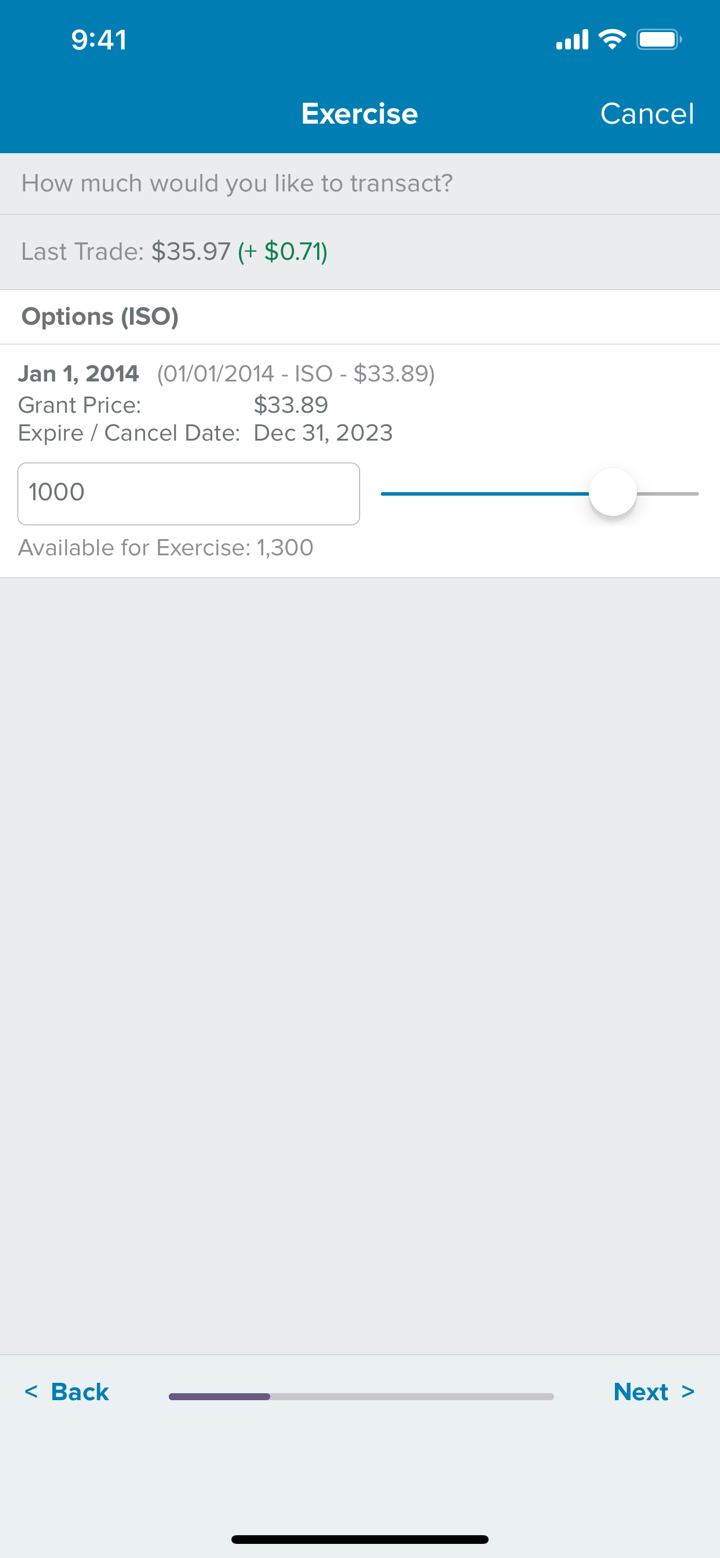Expand the Jan 1, 2014 grant details
This screenshot has width=720, height=1558.
[x=79, y=373]
